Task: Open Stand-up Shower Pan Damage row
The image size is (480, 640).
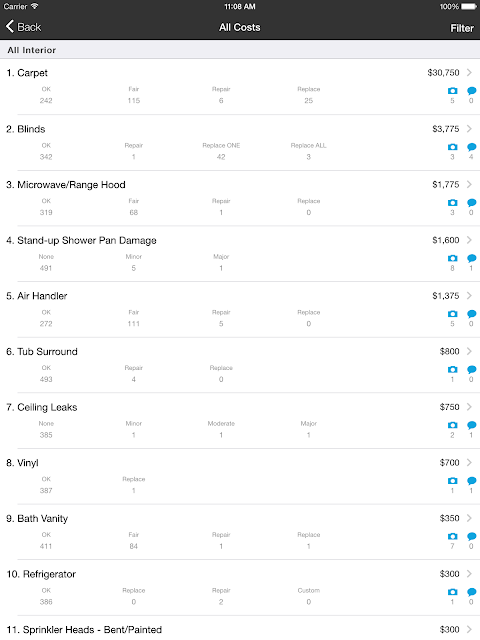Action: tap(240, 254)
